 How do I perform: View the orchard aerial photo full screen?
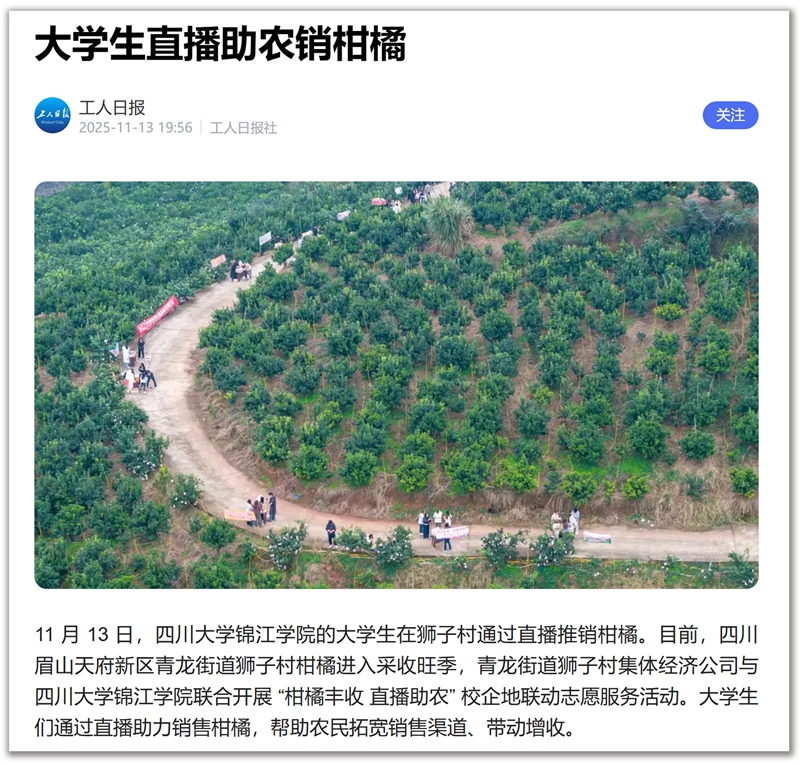coord(396,385)
